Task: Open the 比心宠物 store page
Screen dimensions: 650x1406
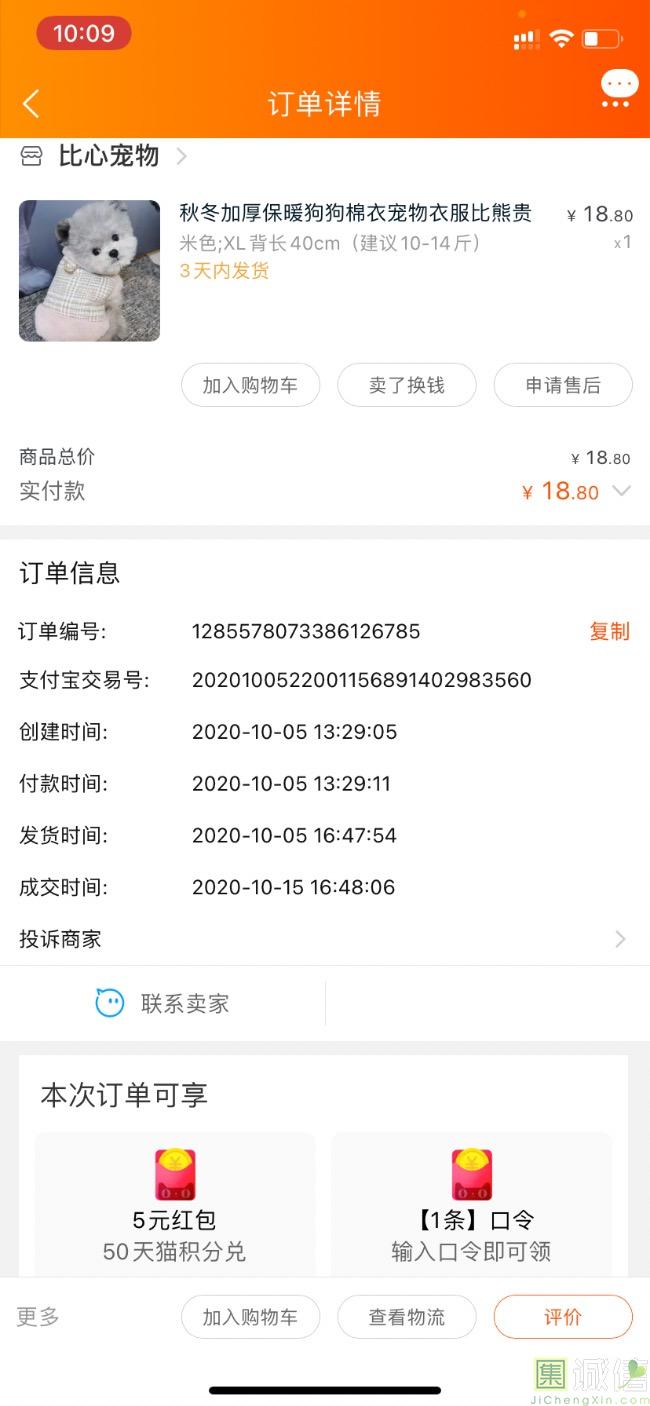Action: point(108,156)
